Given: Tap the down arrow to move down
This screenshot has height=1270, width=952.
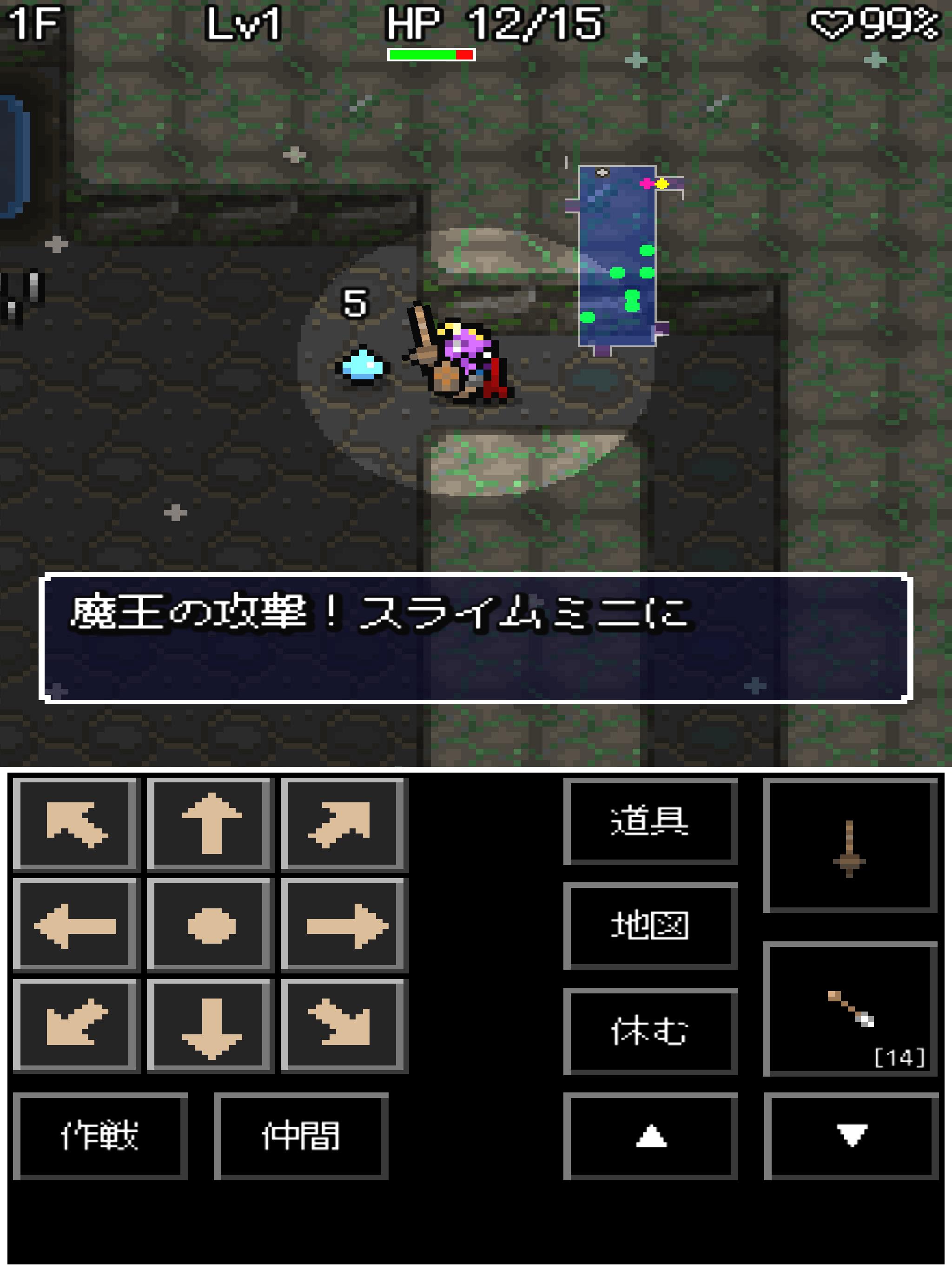Looking at the screenshot, I should click(210, 1025).
